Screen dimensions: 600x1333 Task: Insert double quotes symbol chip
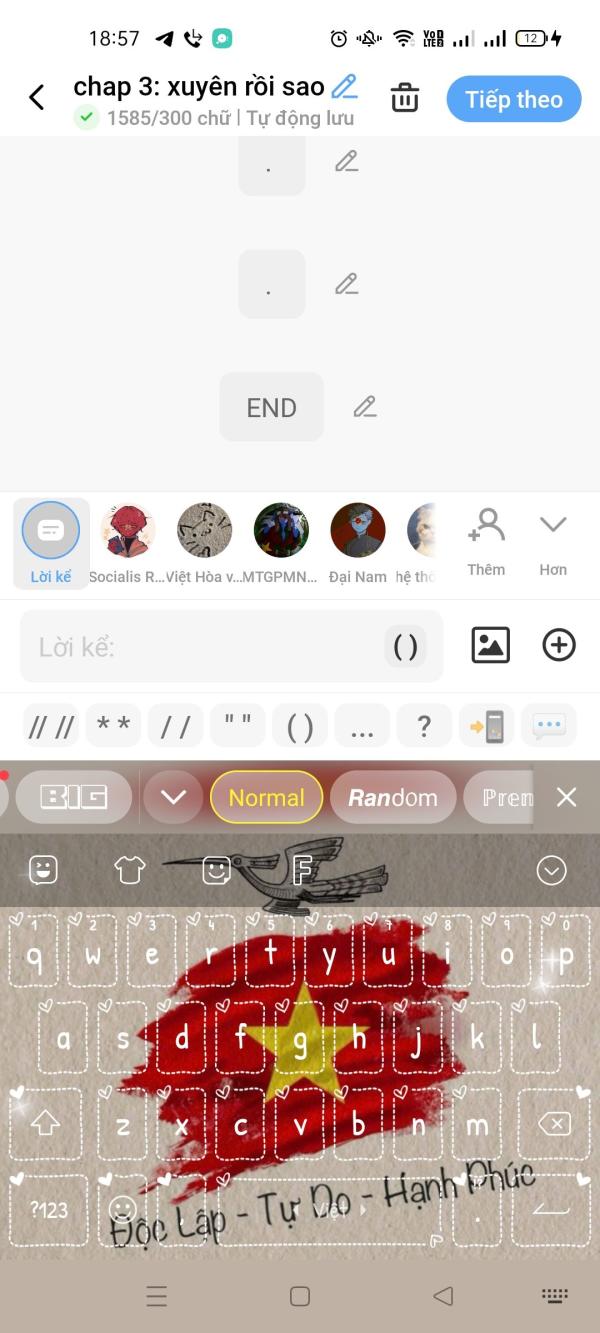click(x=238, y=726)
